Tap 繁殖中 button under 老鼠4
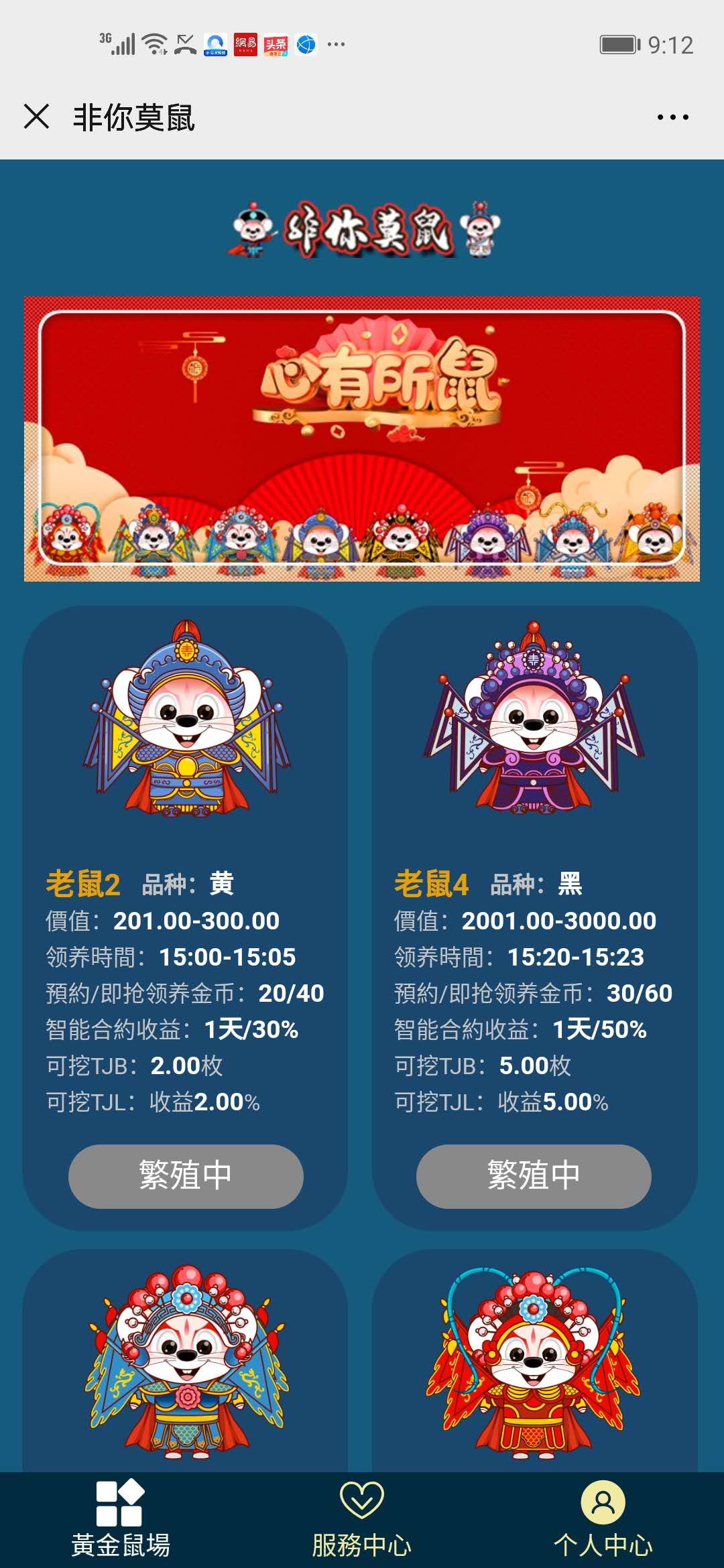 [x=534, y=1176]
